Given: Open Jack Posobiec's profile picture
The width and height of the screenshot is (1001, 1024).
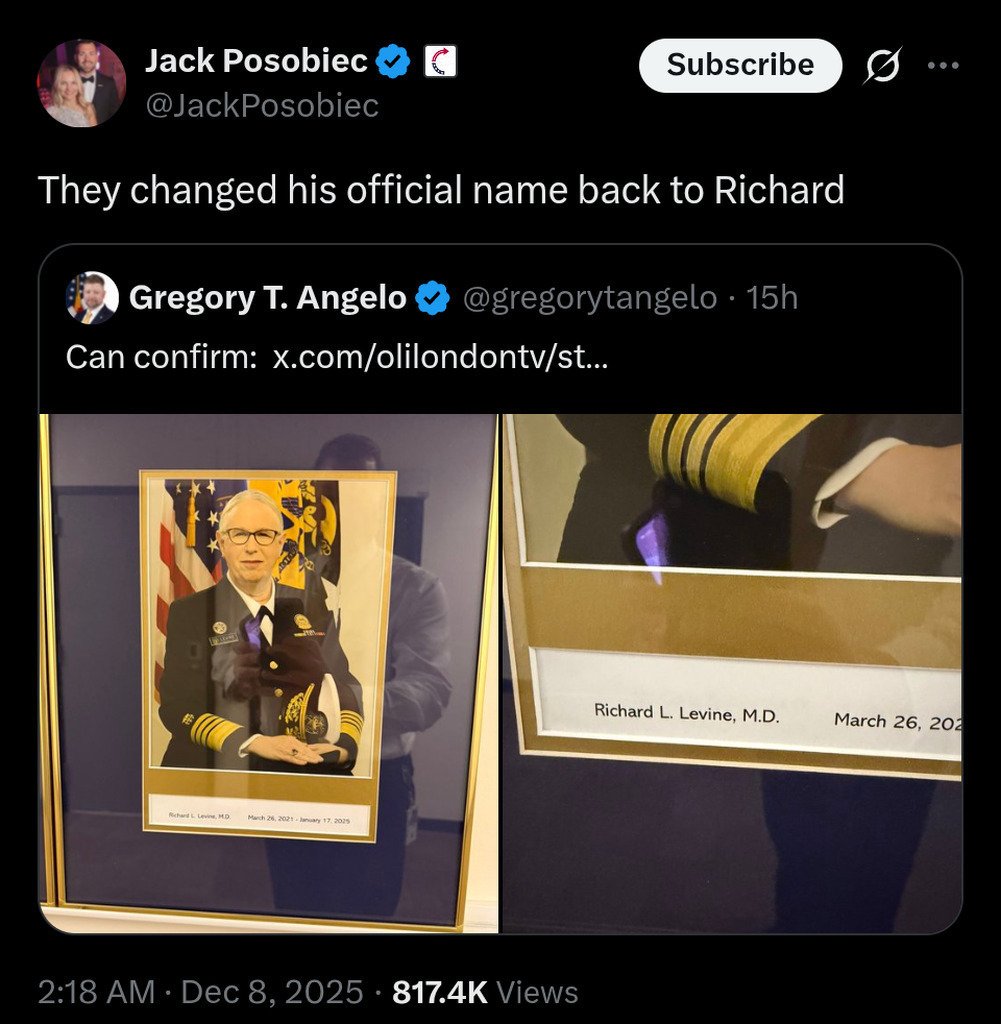Looking at the screenshot, I should click(81, 84).
